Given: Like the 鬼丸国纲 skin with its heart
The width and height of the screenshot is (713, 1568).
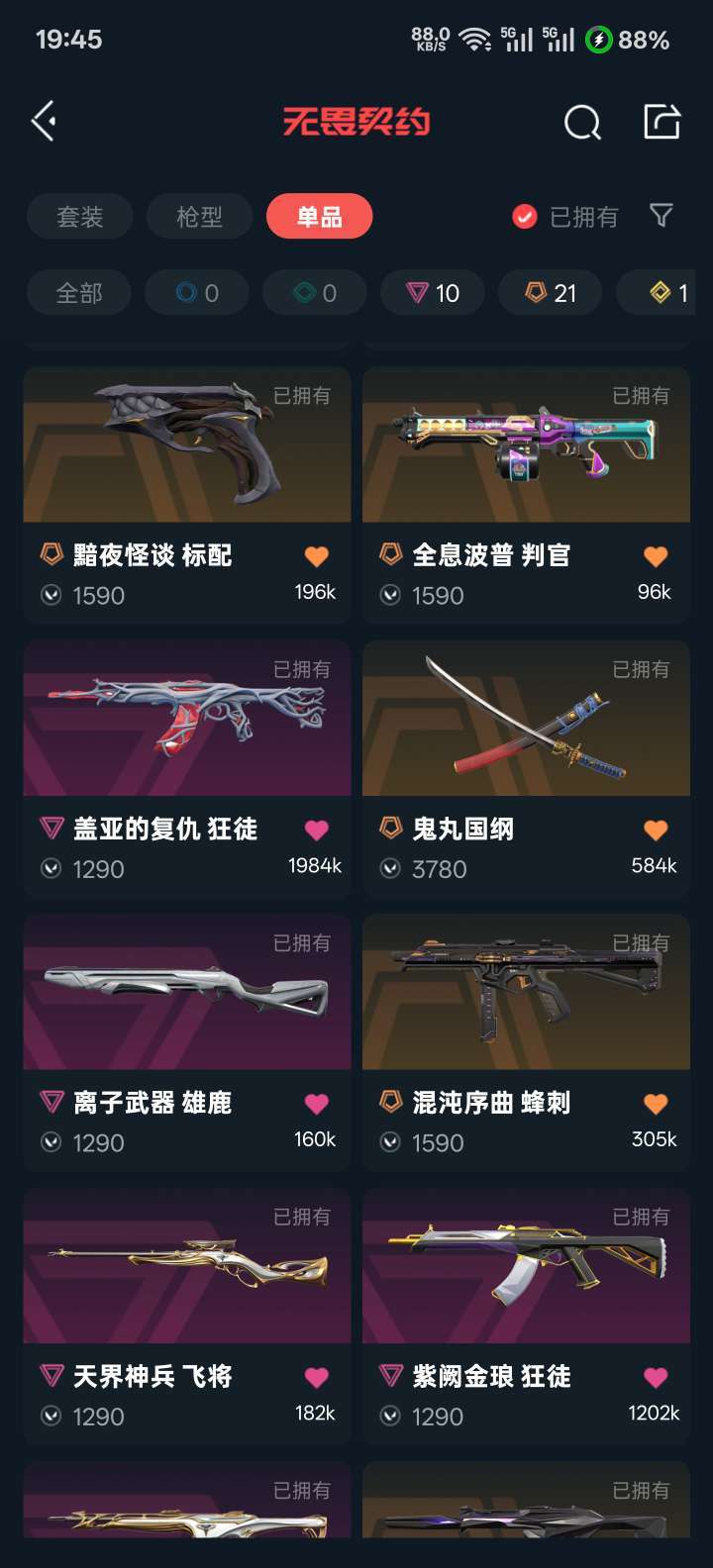Looking at the screenshot, I should pos(656,830).
